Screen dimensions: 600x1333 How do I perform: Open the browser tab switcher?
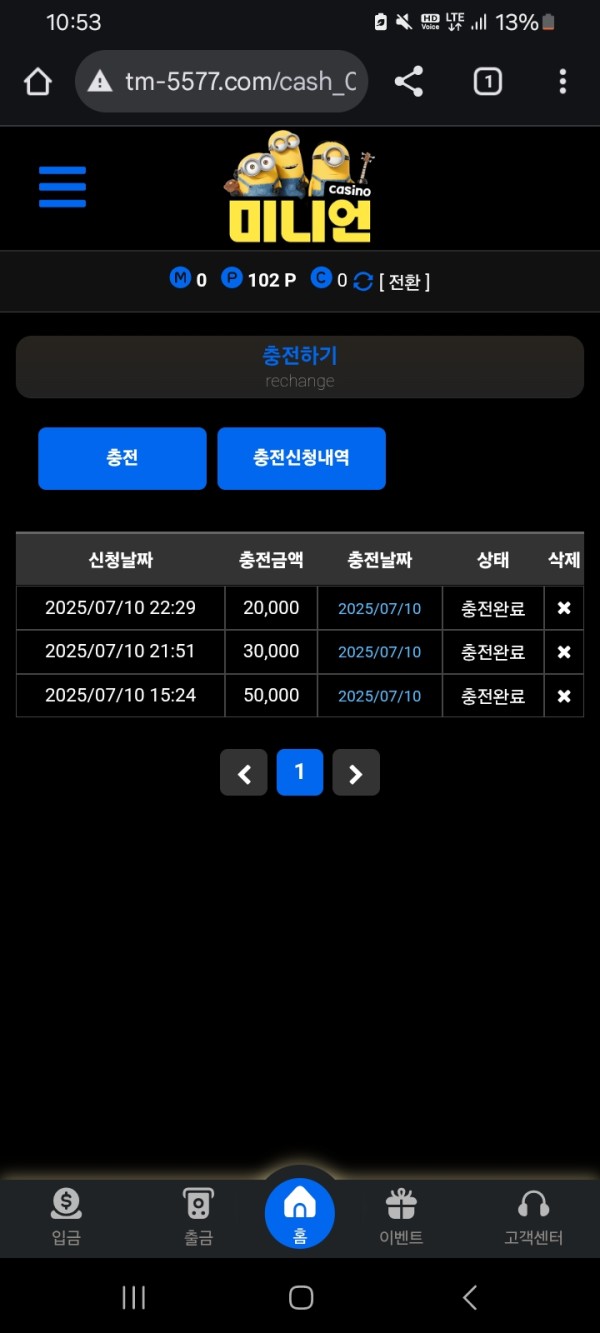click(x=487, y=82)
